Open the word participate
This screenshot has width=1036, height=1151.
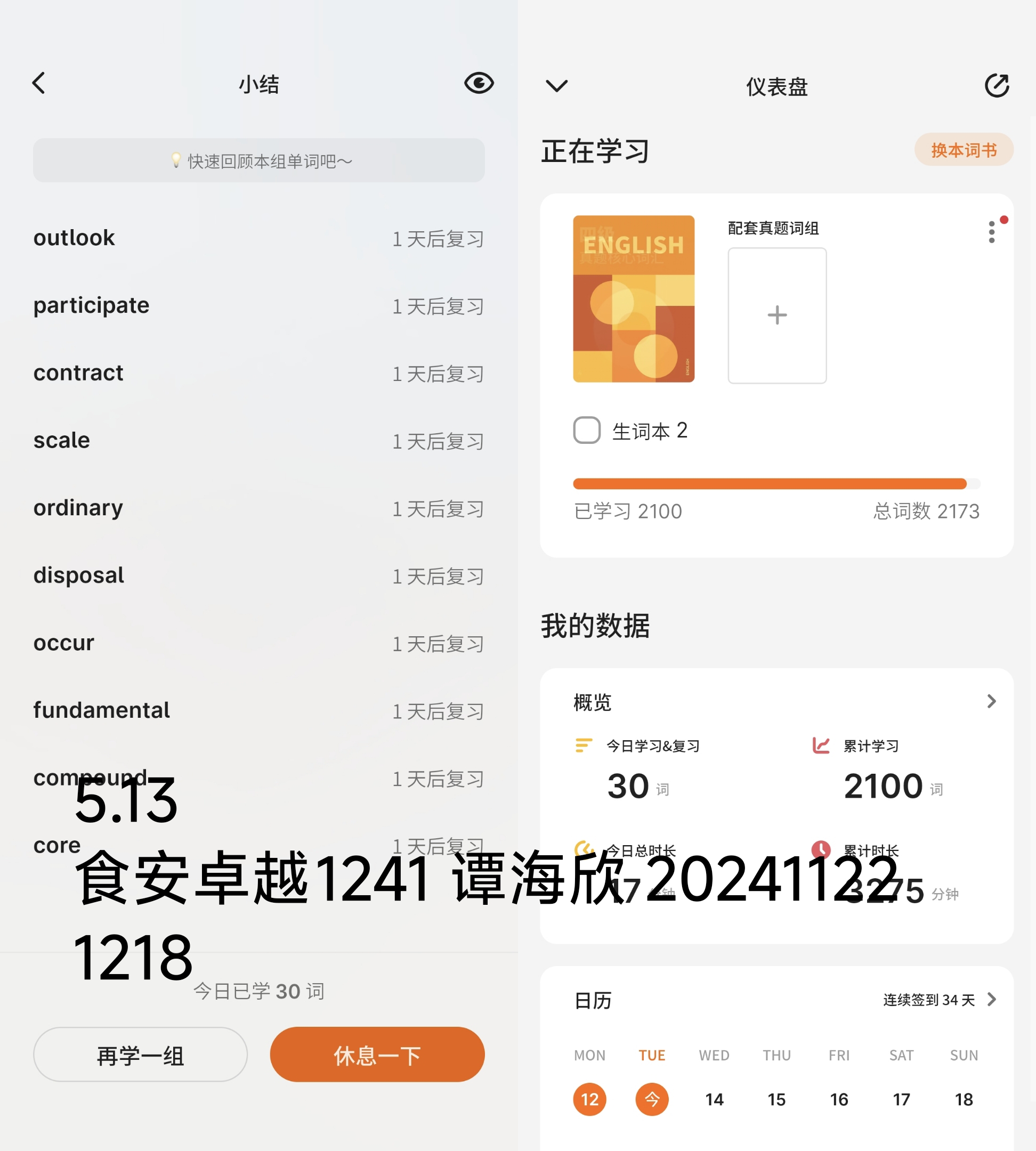click(x=258, y=306)
